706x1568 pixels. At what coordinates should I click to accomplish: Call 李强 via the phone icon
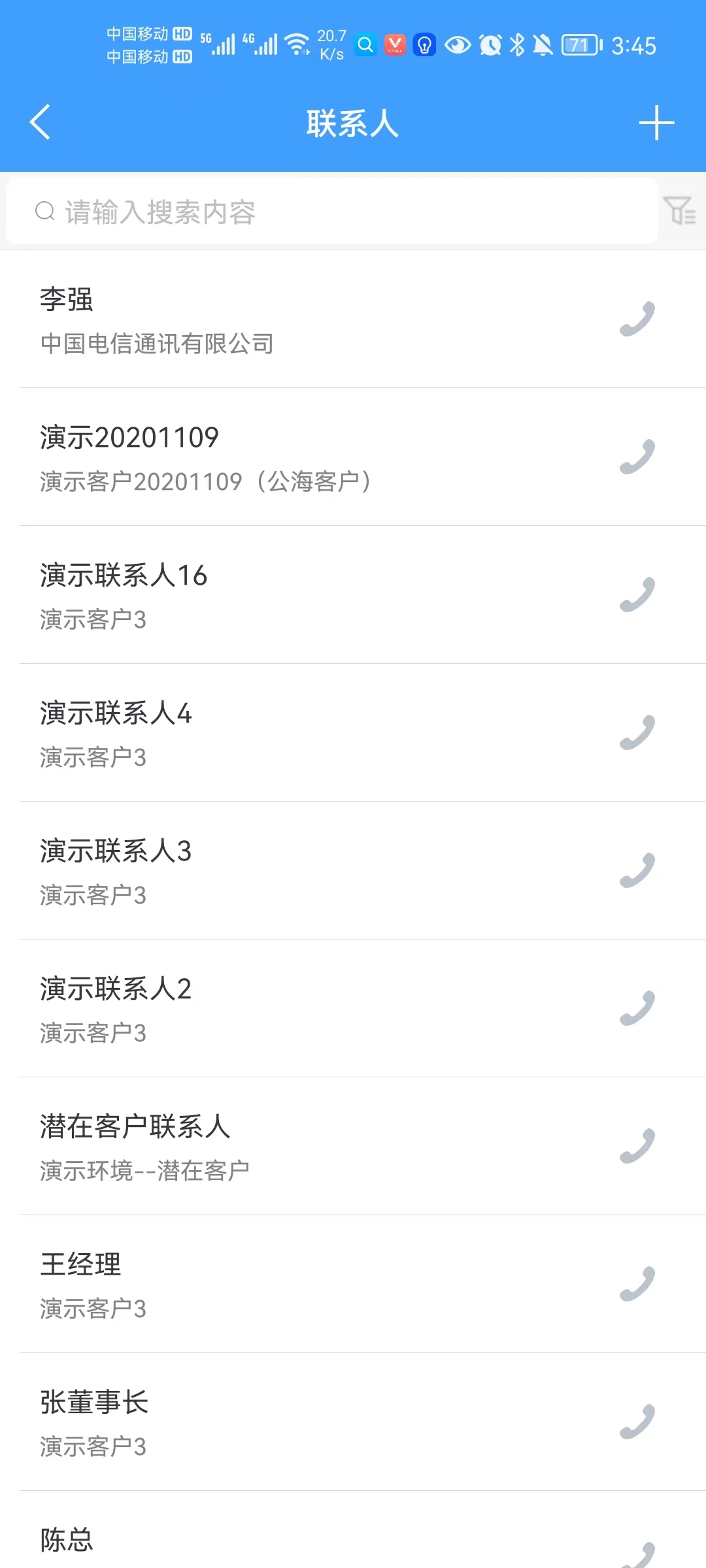coord(637,319)
